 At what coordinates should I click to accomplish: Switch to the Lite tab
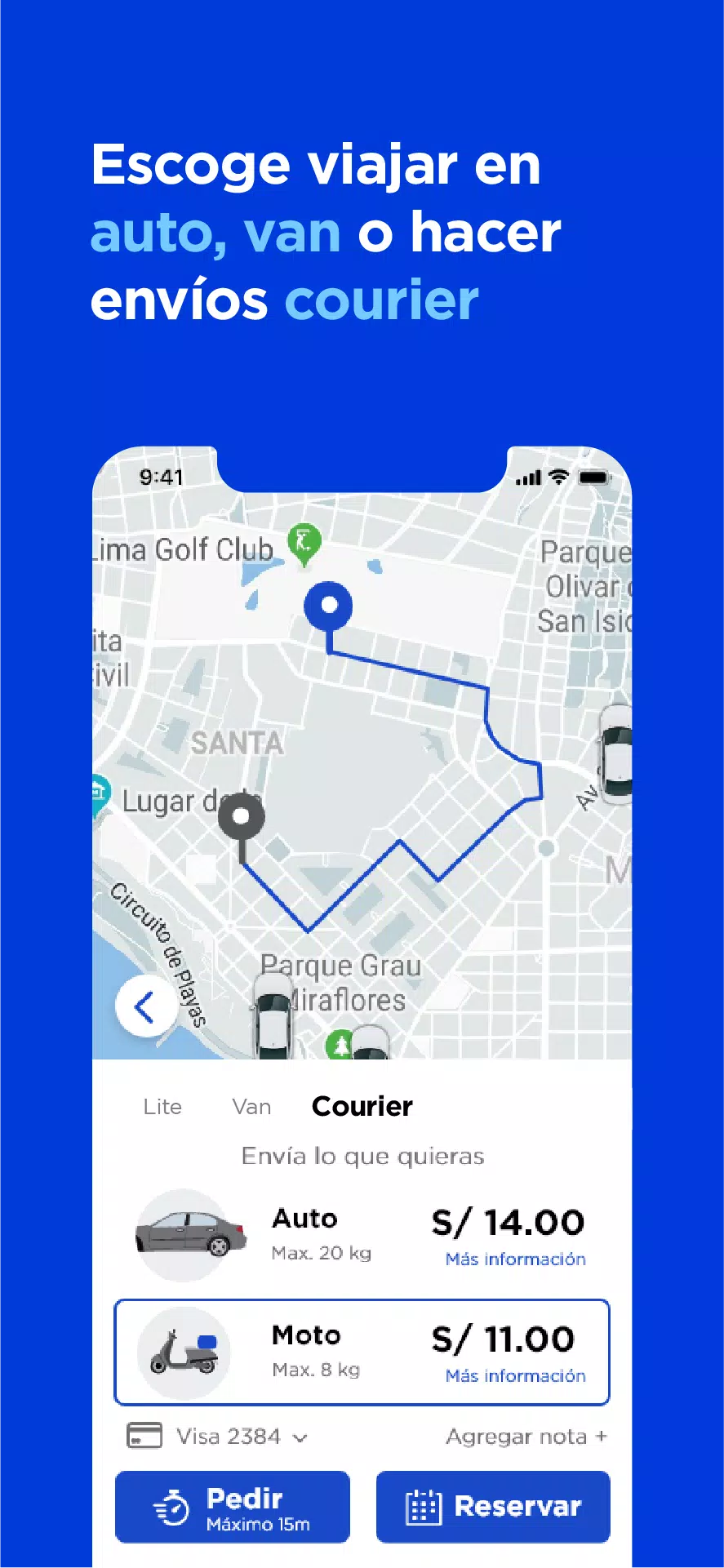(162, 1107)
